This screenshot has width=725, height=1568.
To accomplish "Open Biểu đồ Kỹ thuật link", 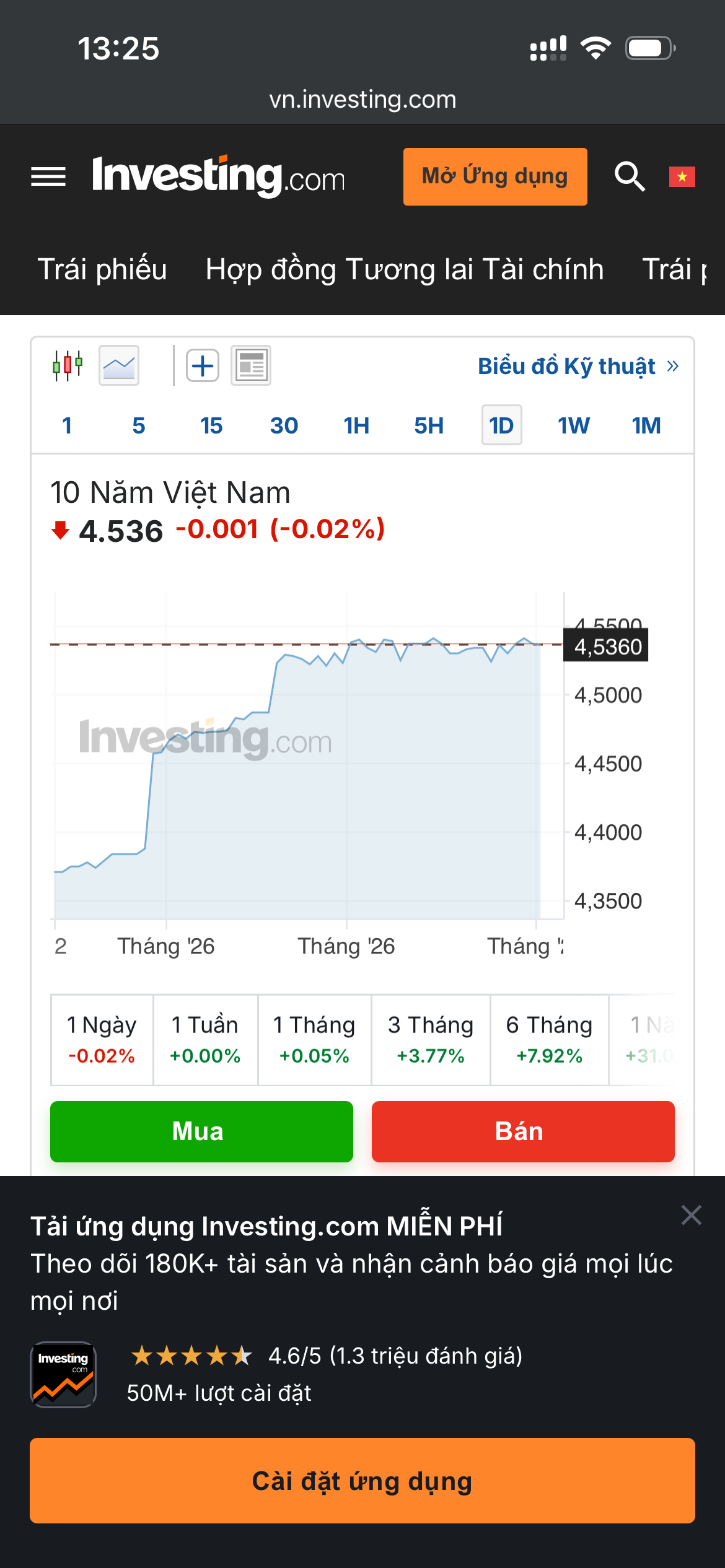I will [x=578, y=366].
